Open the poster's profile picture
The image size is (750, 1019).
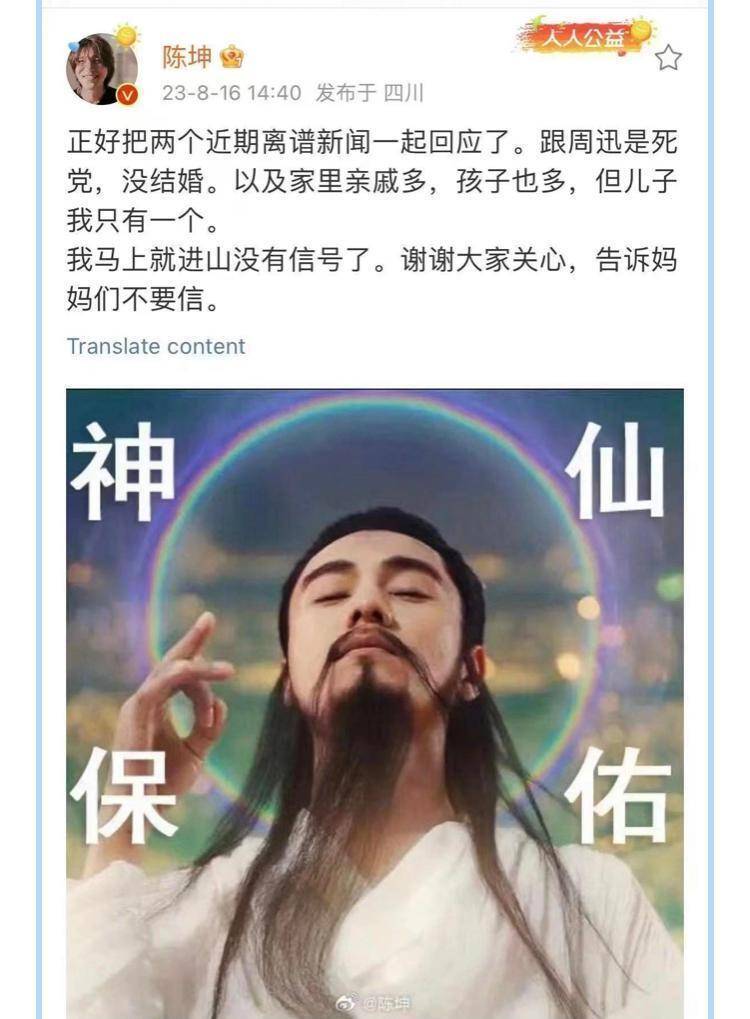pyautogui.click(x=101, y=70)
